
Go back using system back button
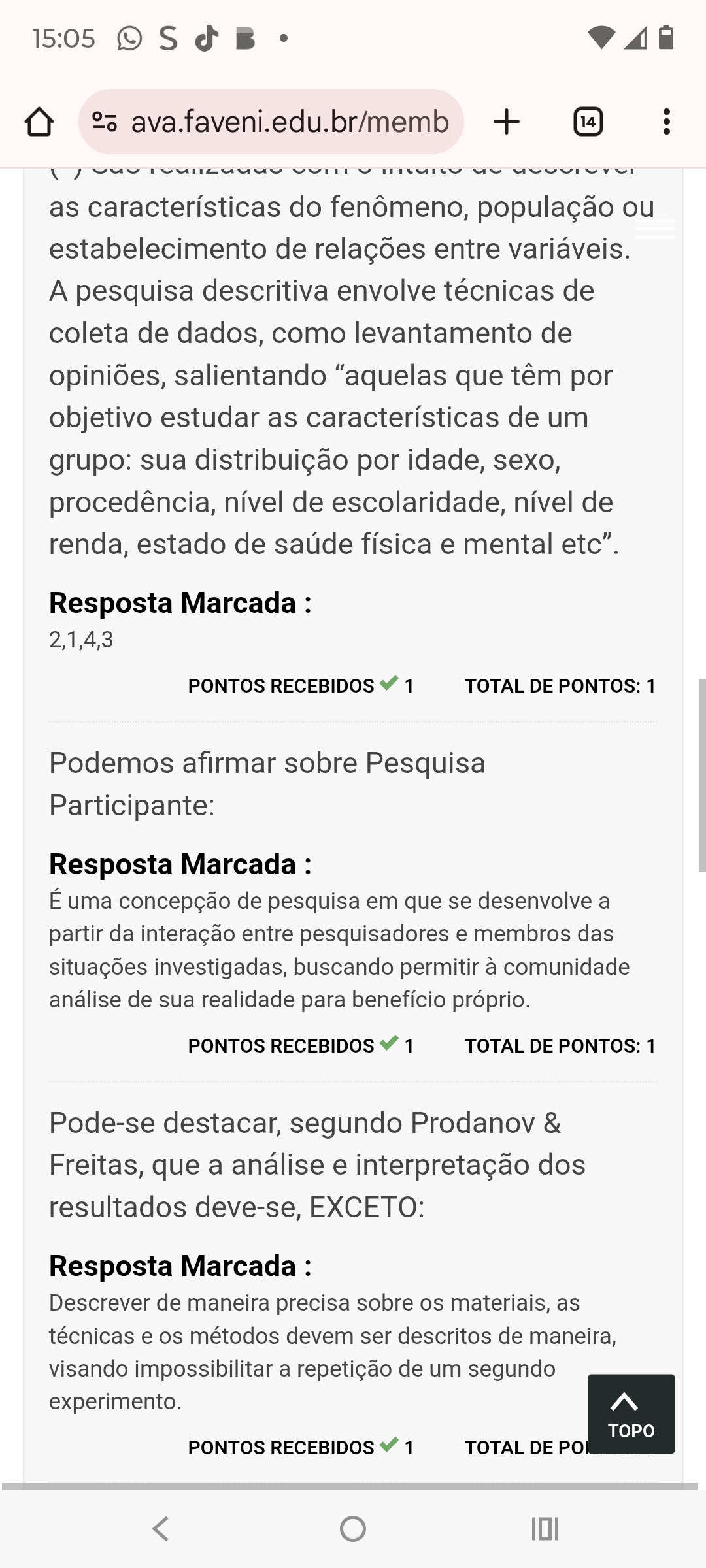[161, 1529]
